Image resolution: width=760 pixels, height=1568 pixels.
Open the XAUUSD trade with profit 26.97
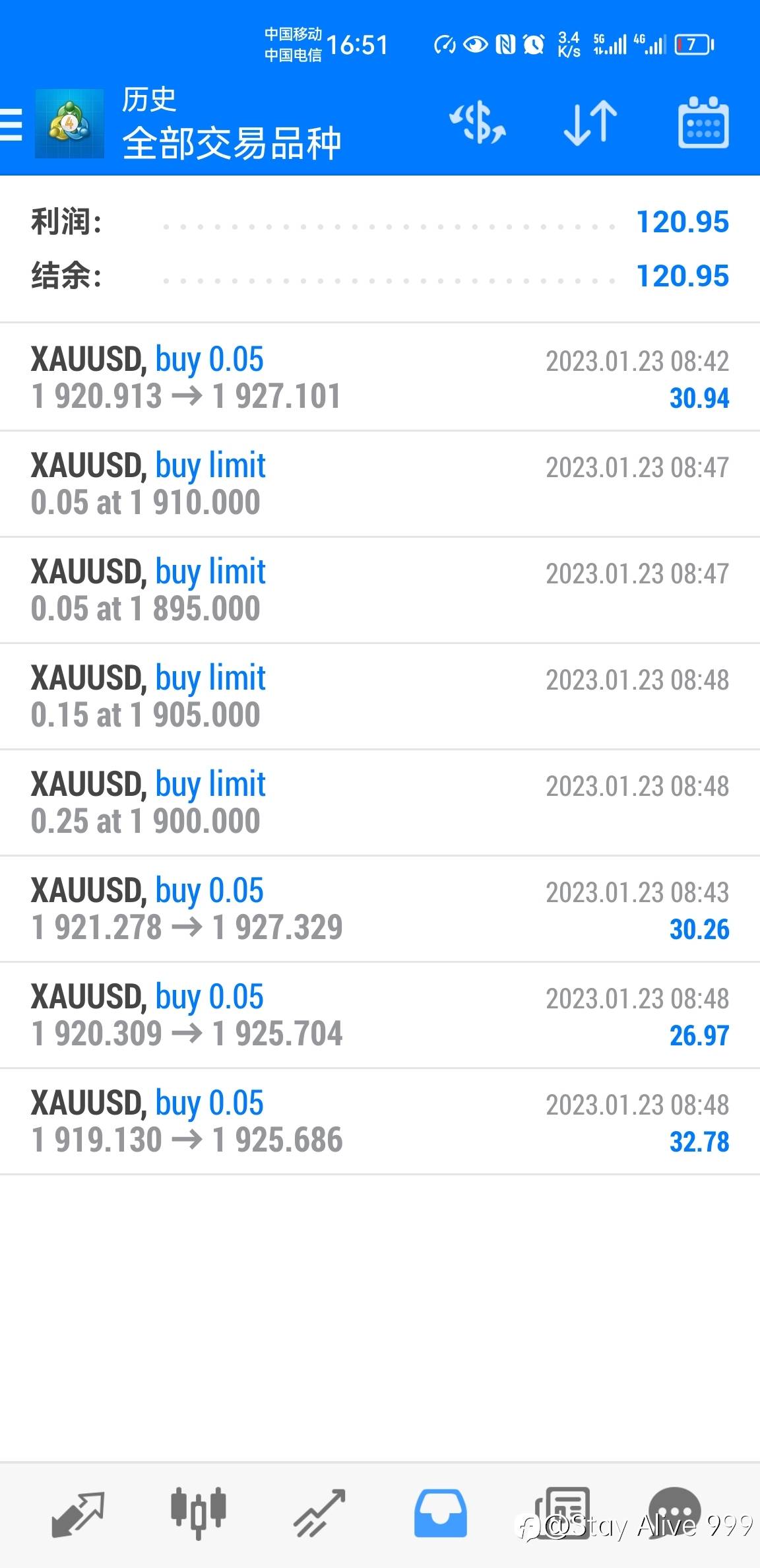380,1015
